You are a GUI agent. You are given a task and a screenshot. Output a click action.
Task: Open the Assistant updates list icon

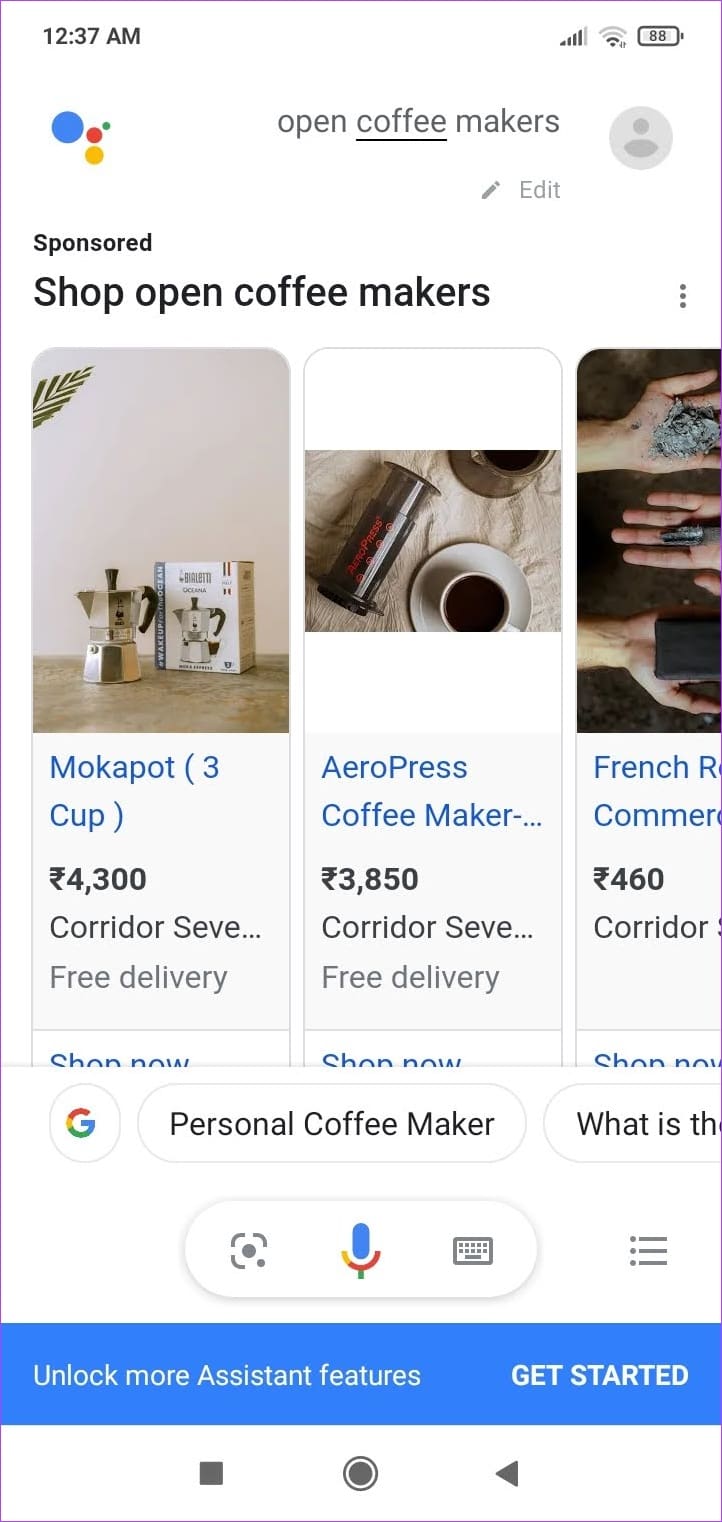(x=648, y=1250)
